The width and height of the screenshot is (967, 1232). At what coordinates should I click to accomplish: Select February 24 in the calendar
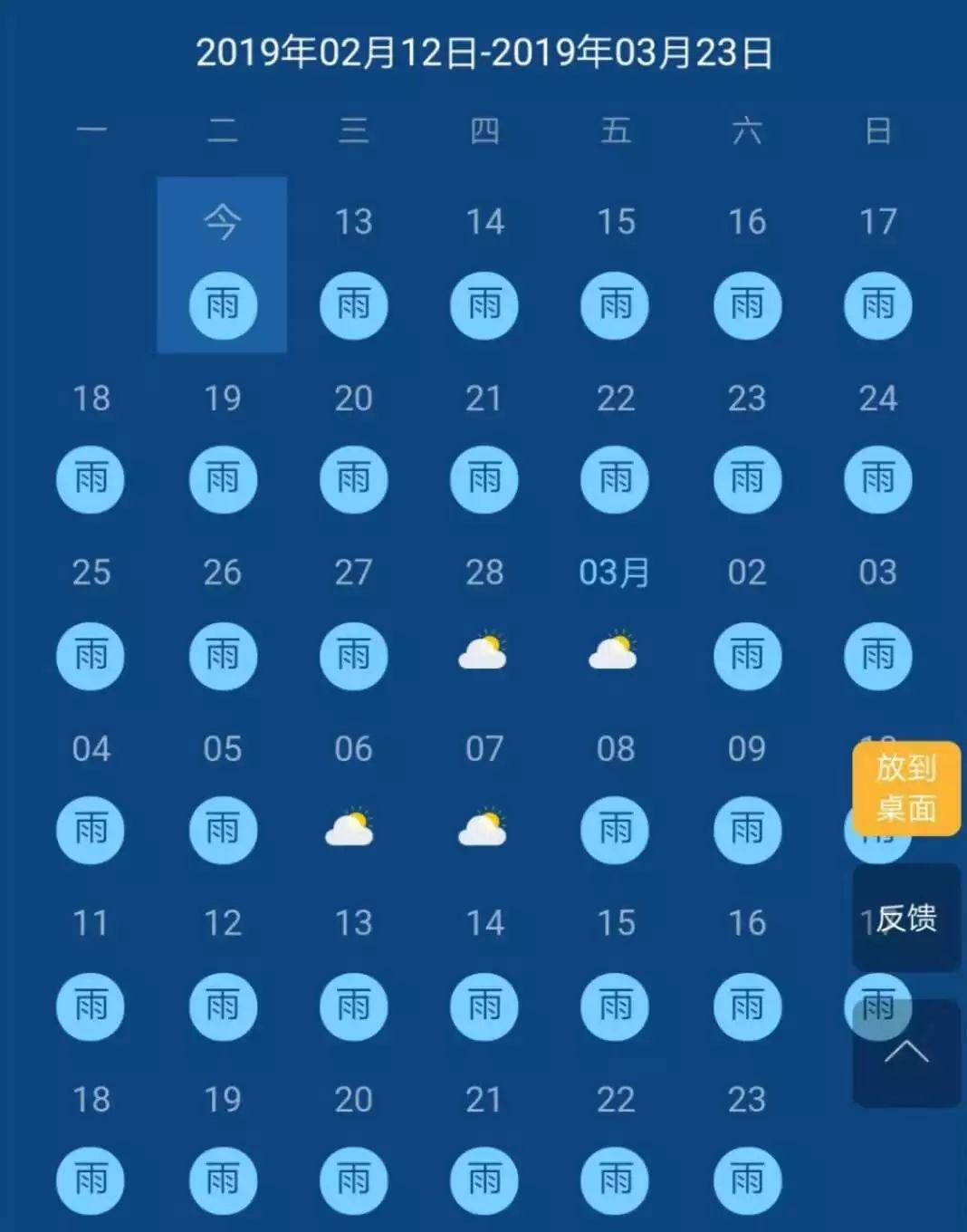click(x=877, y=441)
